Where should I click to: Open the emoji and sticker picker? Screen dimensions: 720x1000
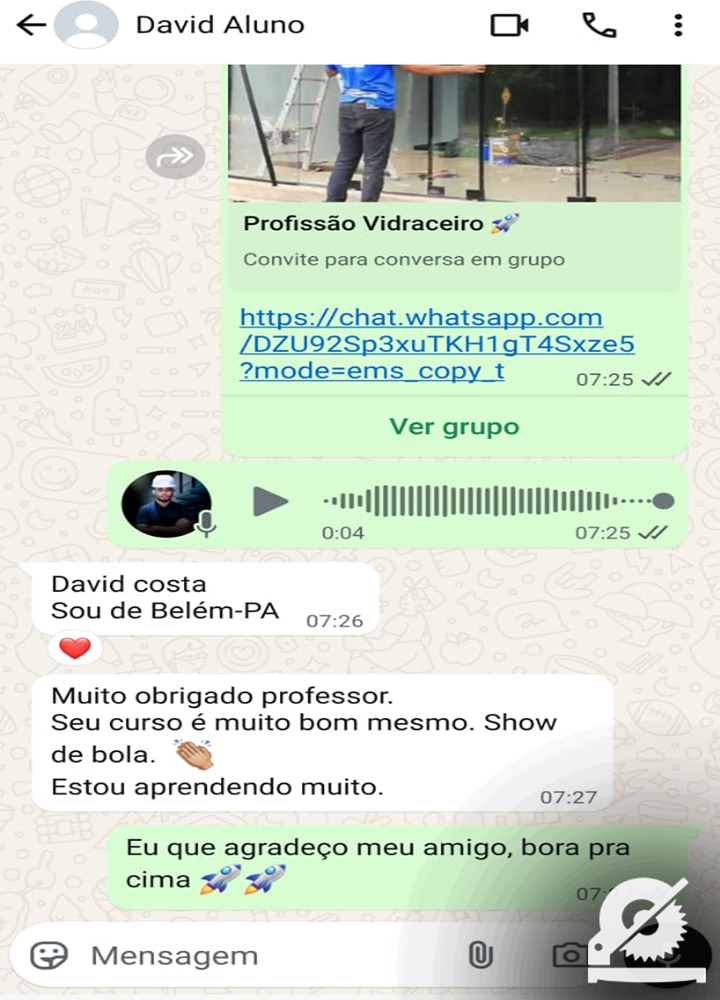(49, 955)
